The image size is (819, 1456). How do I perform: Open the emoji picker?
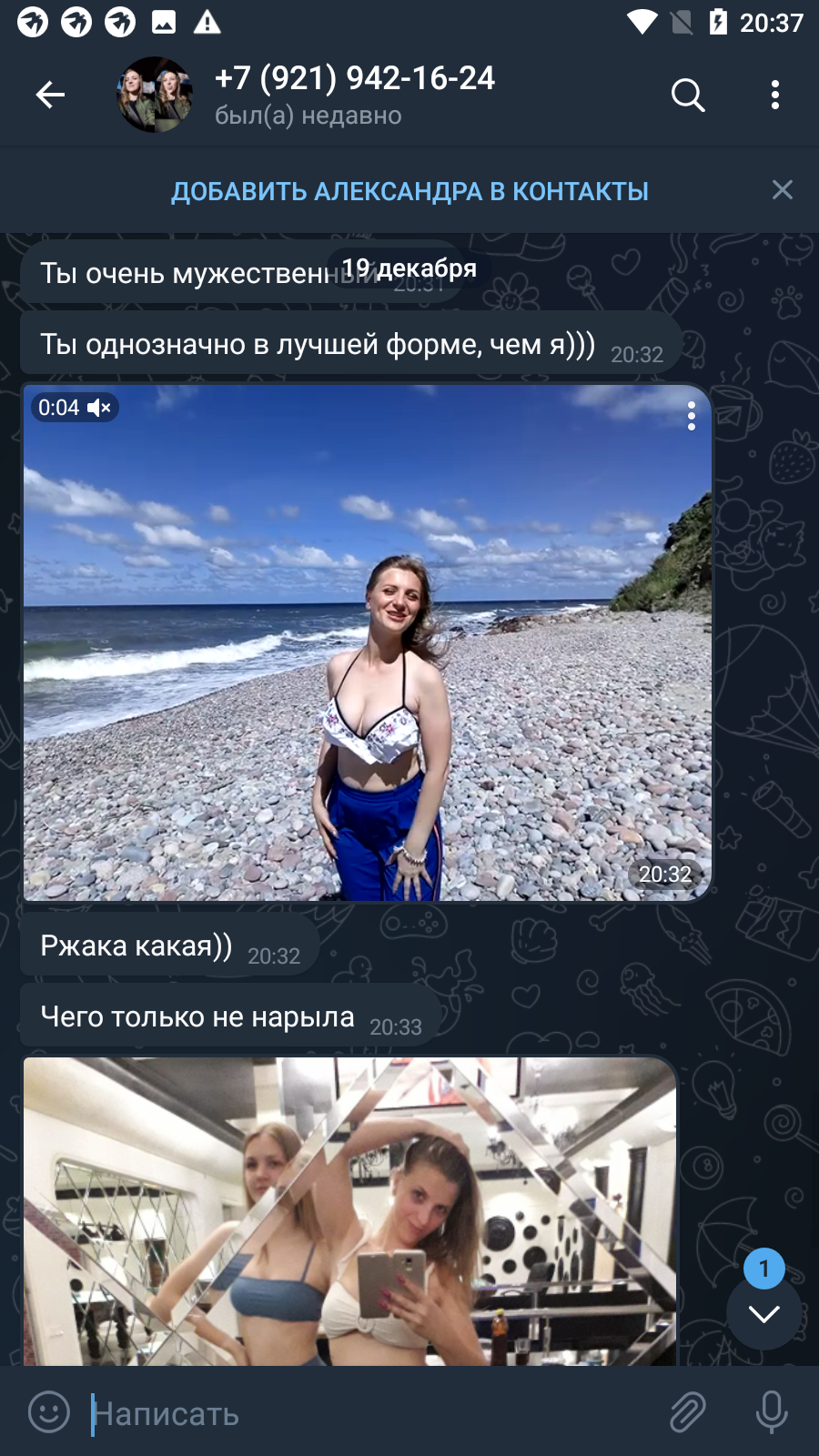coord(49,1412)
